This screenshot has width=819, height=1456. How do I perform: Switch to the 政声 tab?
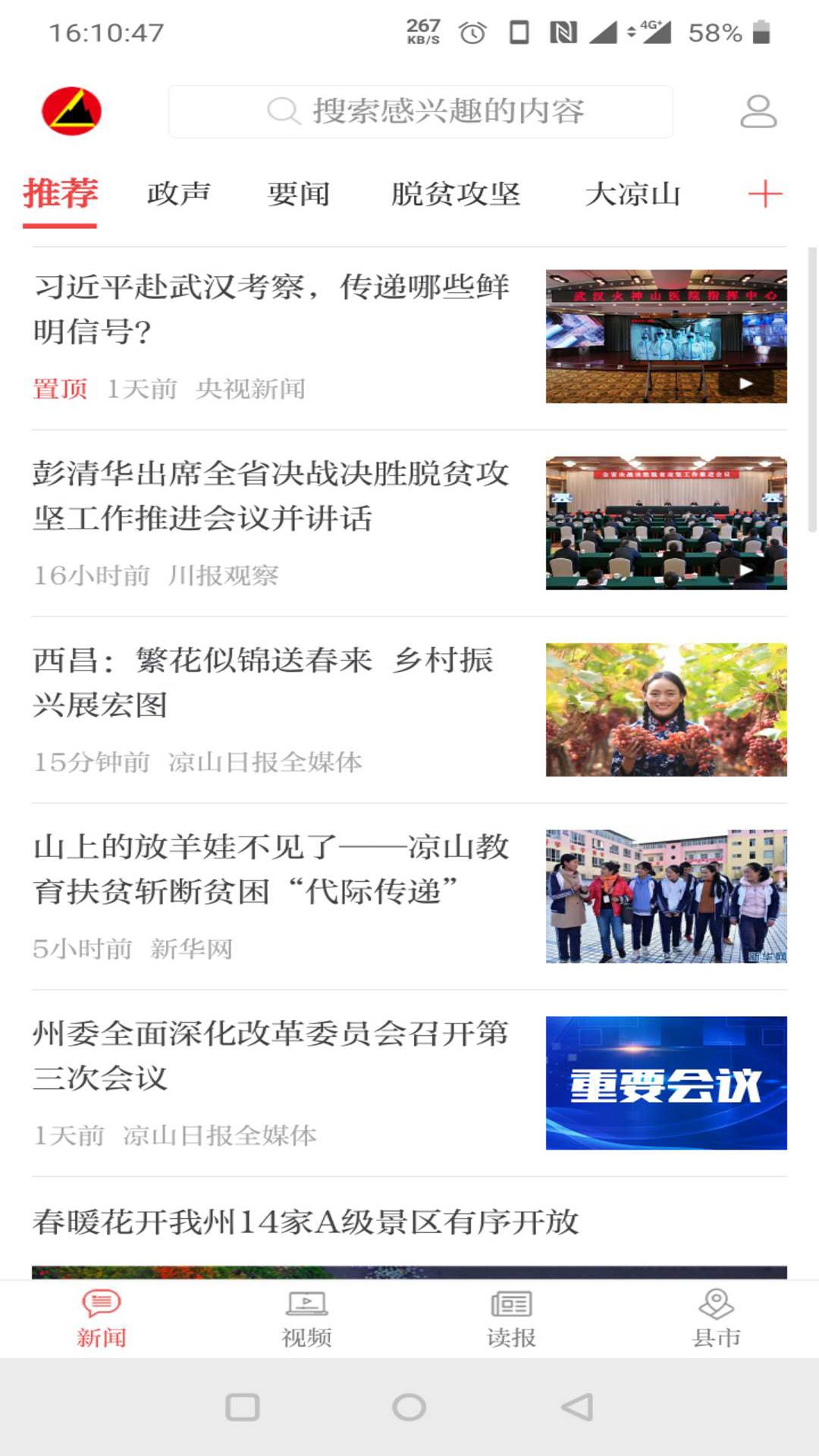pyautogui.click(x=178, y=194)
